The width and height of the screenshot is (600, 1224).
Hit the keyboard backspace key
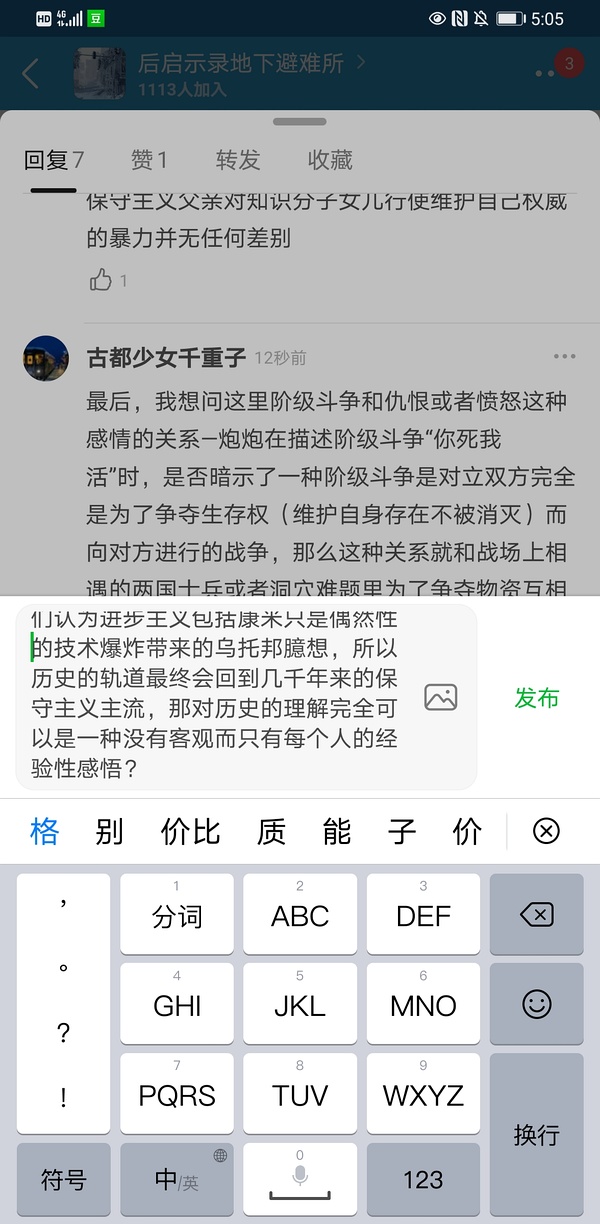[x=536, y=915]
